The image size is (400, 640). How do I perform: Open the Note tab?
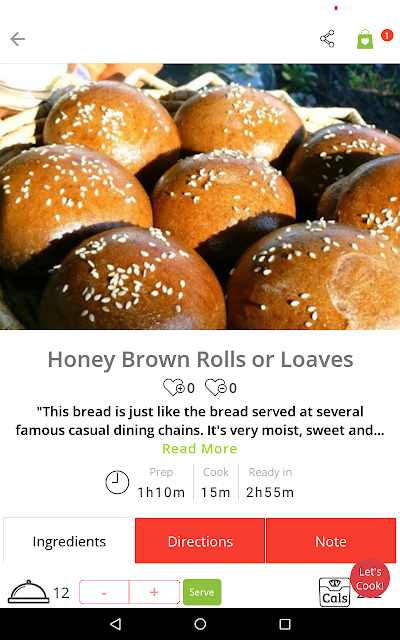coord(331,541)
